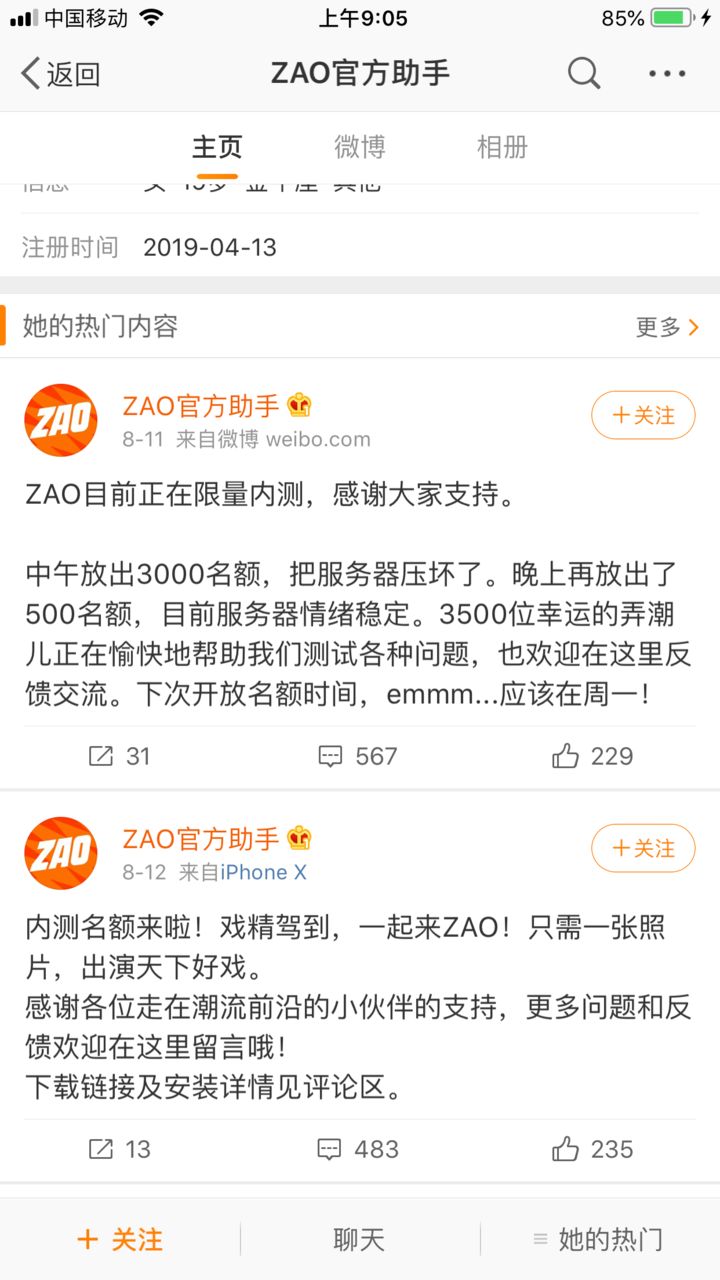Like the post with 235 likes
The image size is (720, 1280).
593,1149
